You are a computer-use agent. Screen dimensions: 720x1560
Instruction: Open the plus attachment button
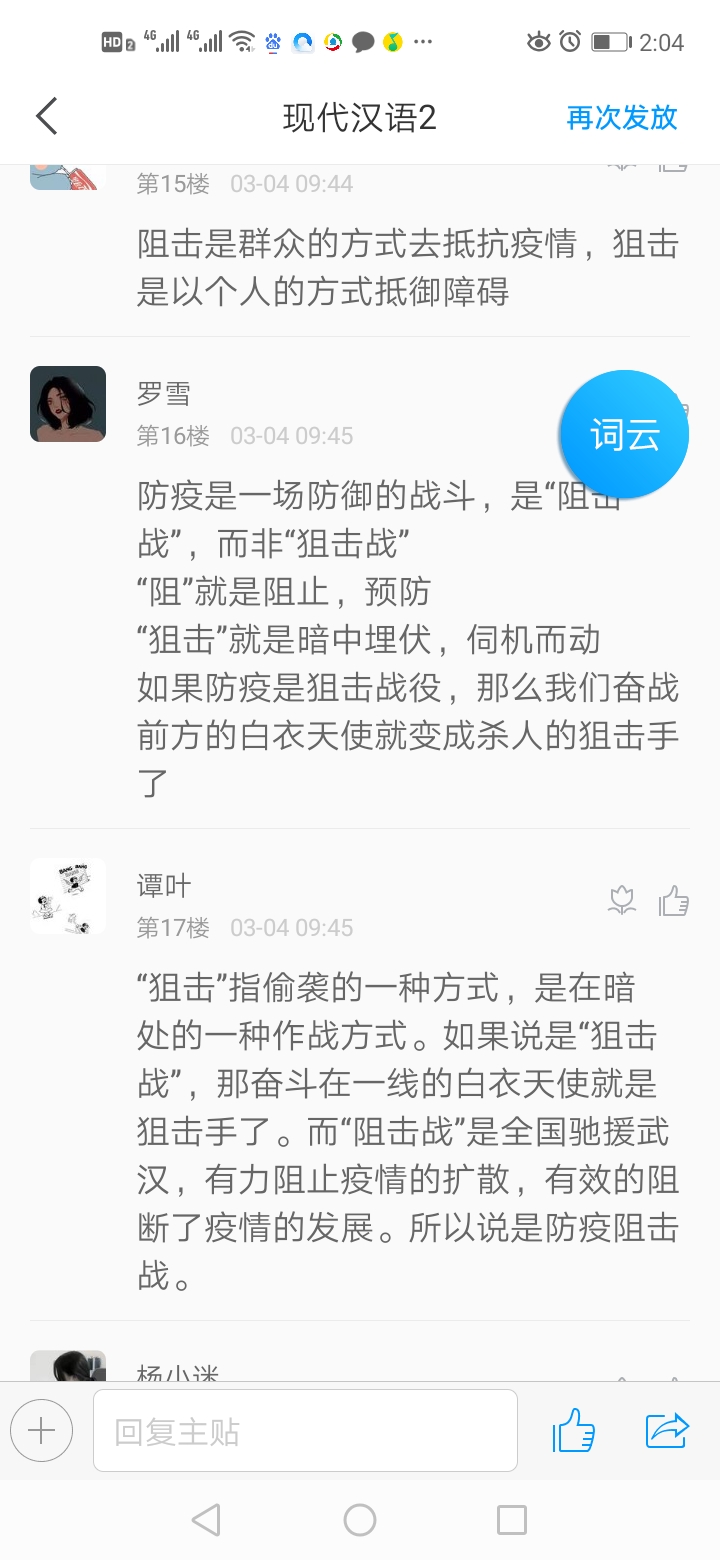[x=42, y=1431]
